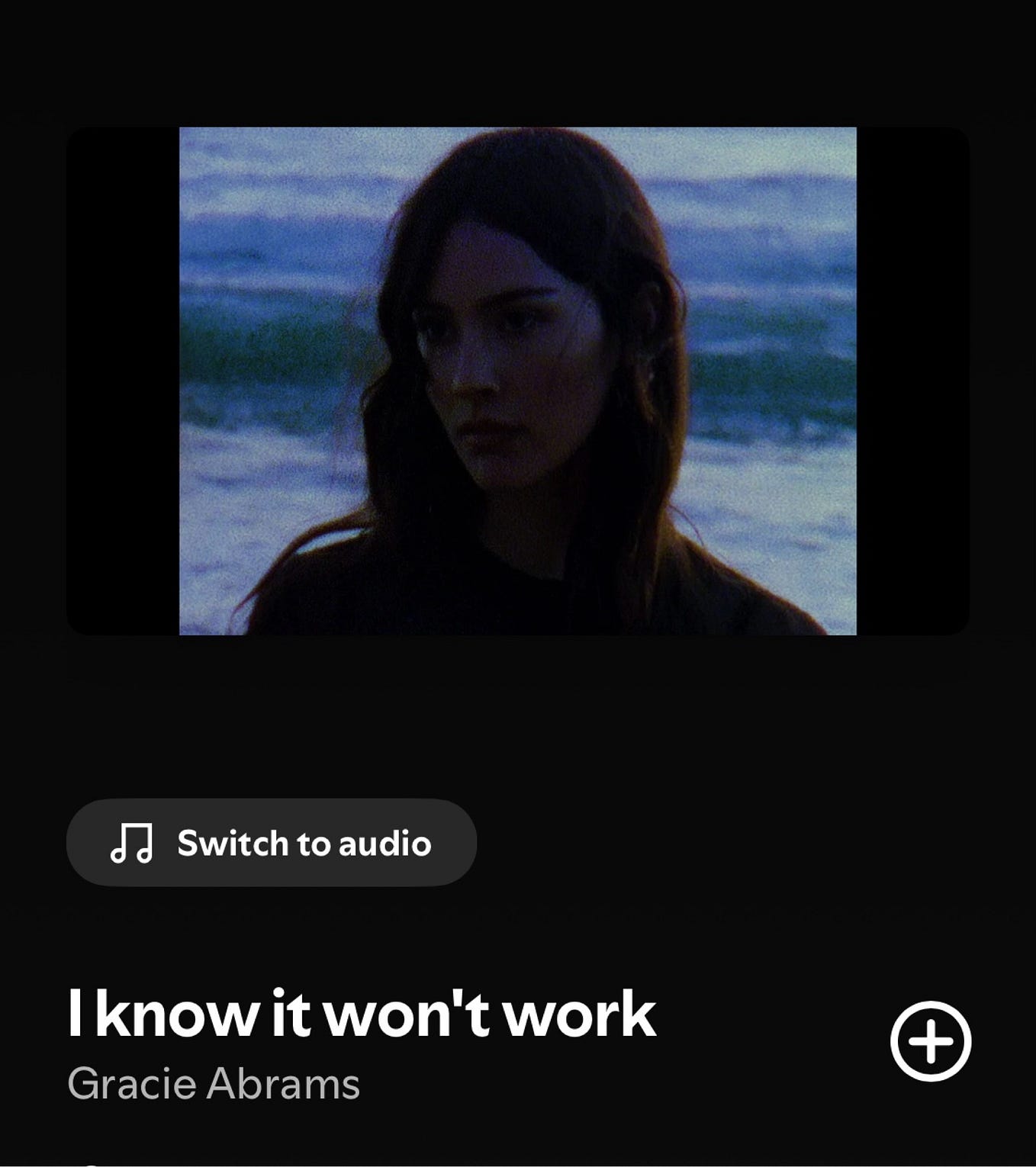The height and width of the screenshot is (1167, 1036).
Task: Tap the Switch to audio button
Action: [271, 843]
